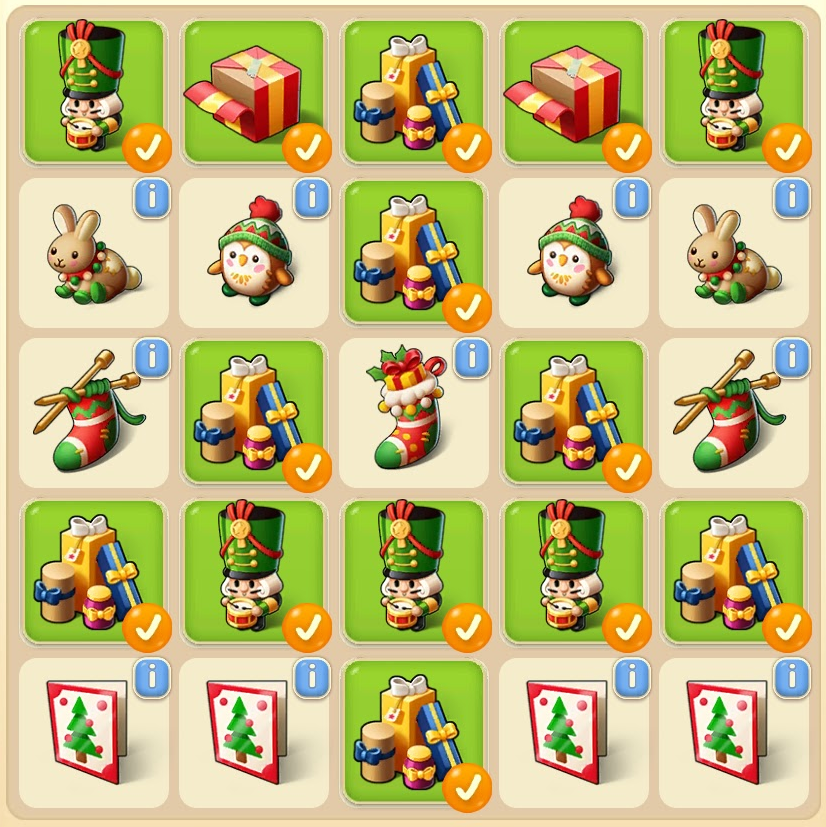Select the nutcracker flanked by two nutcrackers

click(413, 572)
